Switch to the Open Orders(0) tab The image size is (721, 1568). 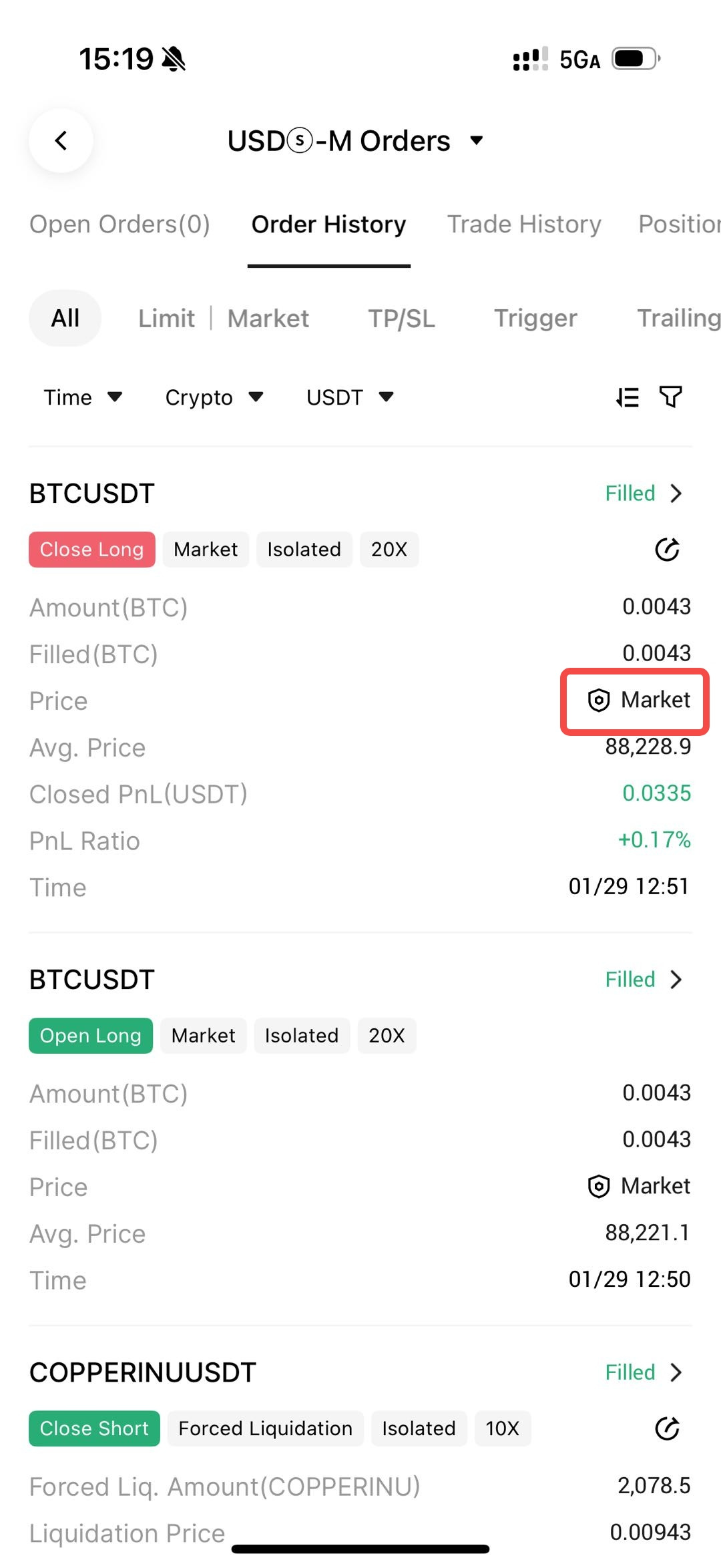(x=119, y=224)
